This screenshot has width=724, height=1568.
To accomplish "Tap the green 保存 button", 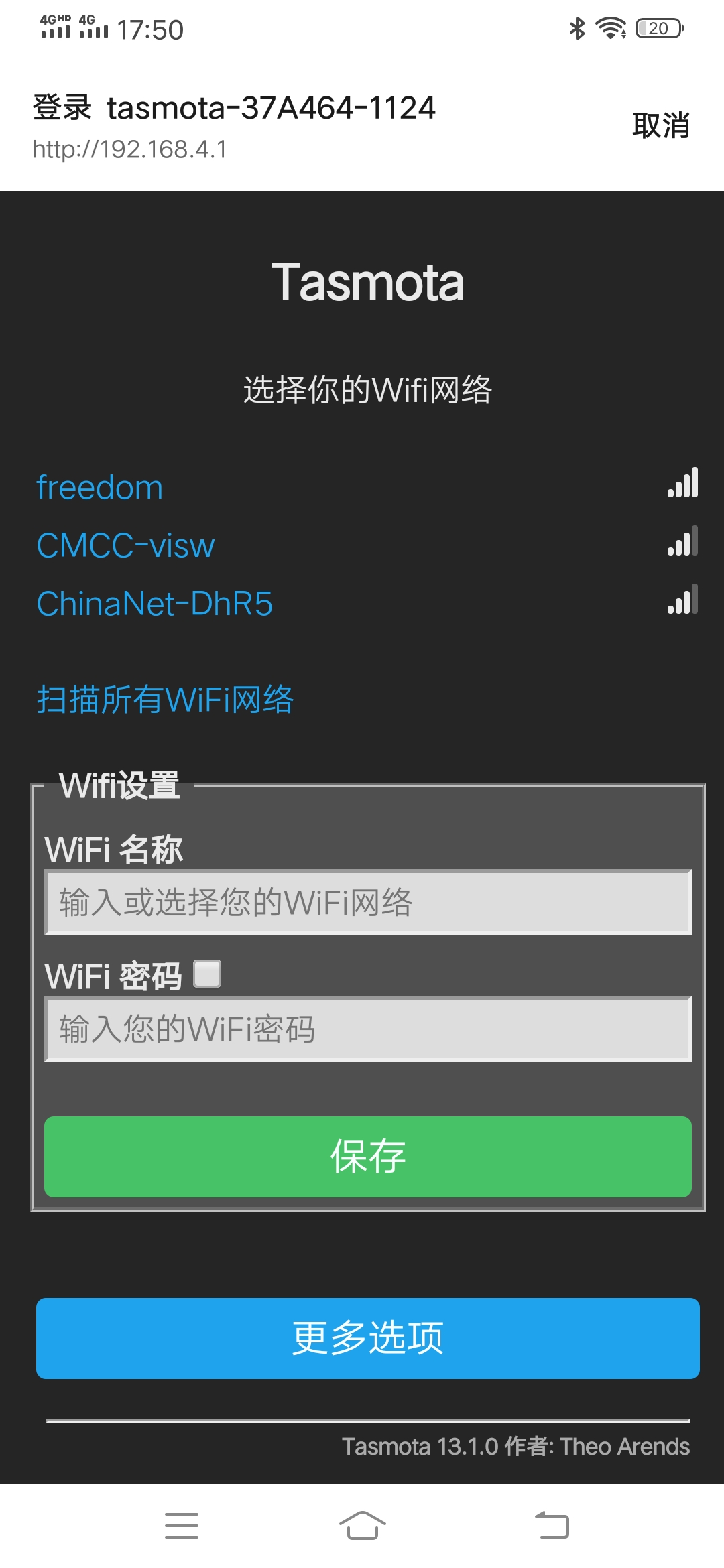I will (368, 1157).
